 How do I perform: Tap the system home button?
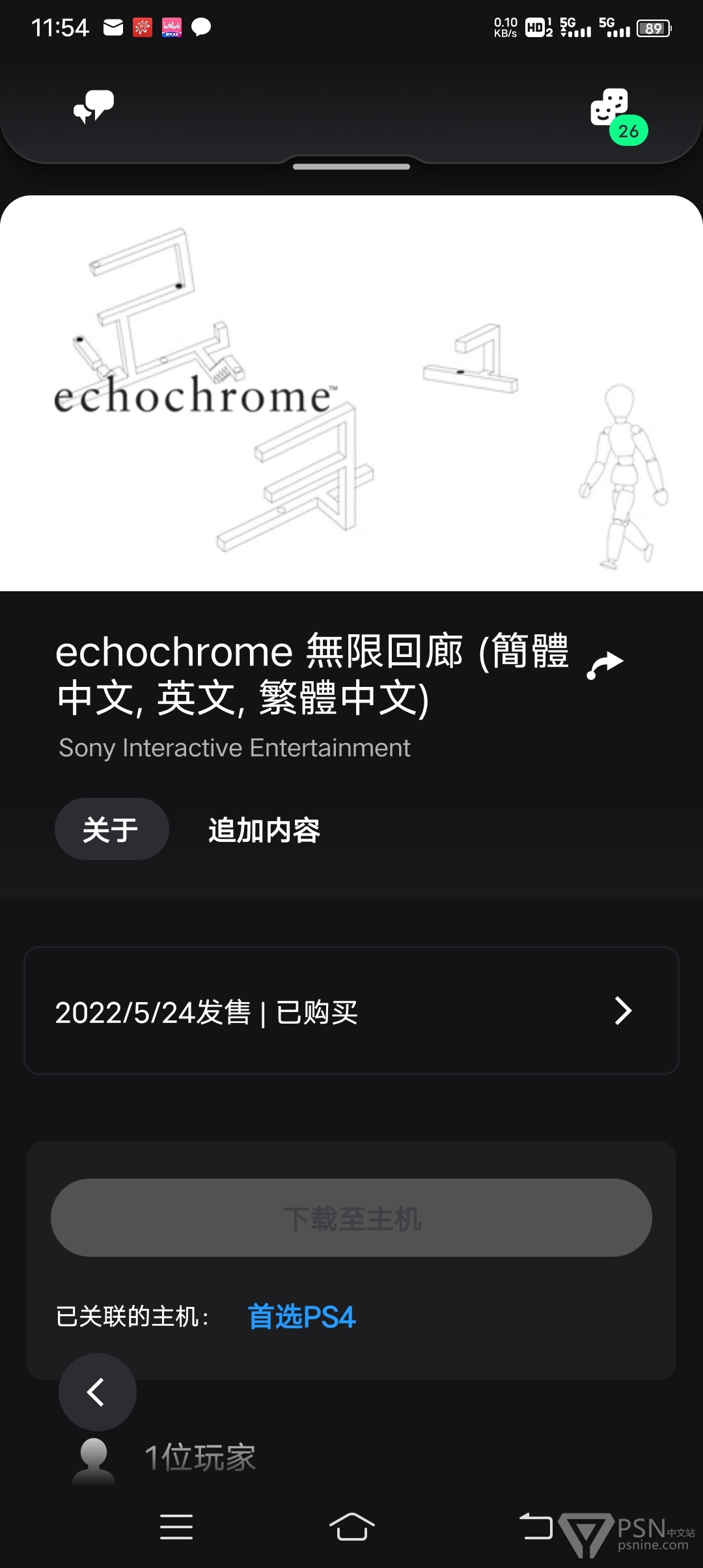pyautogui.click(x=351, y=1526)
